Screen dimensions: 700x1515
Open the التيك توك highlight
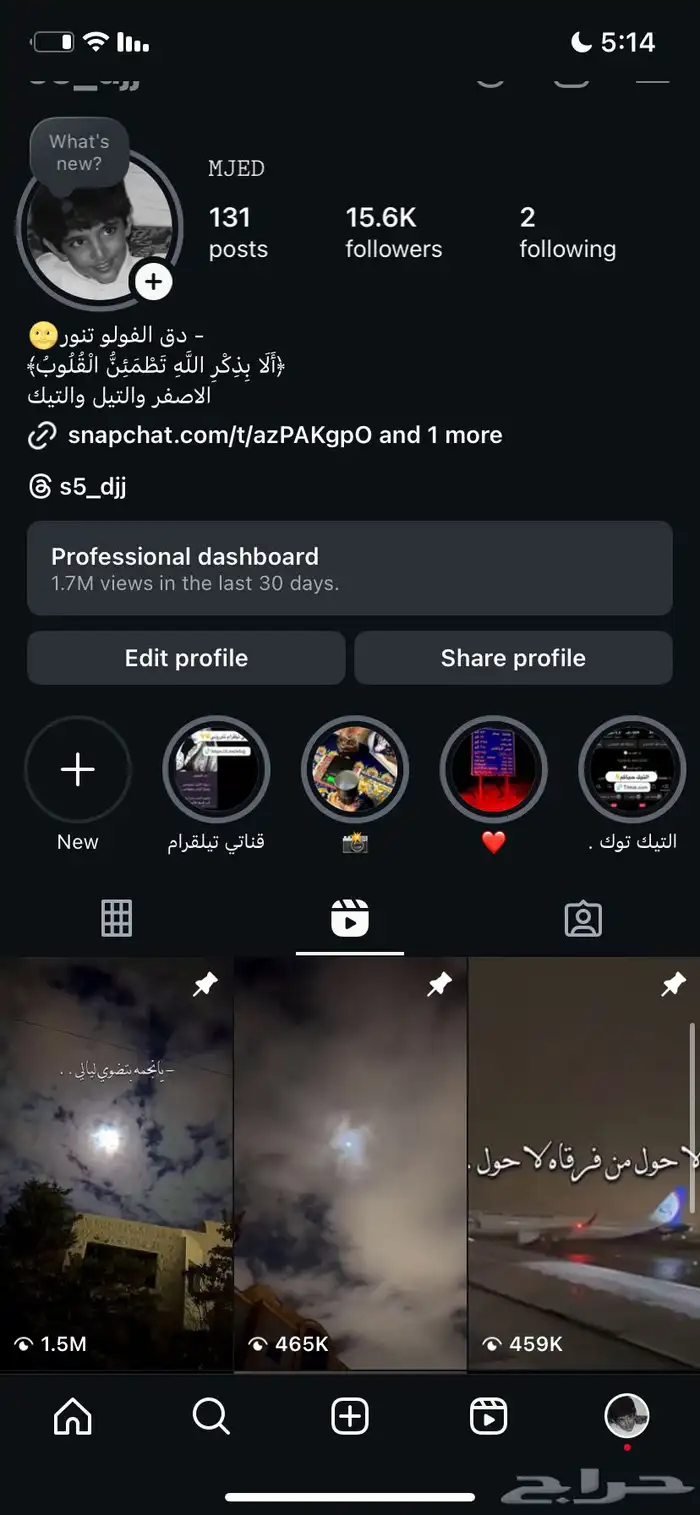pyautogui.click(x=632, y=769)
